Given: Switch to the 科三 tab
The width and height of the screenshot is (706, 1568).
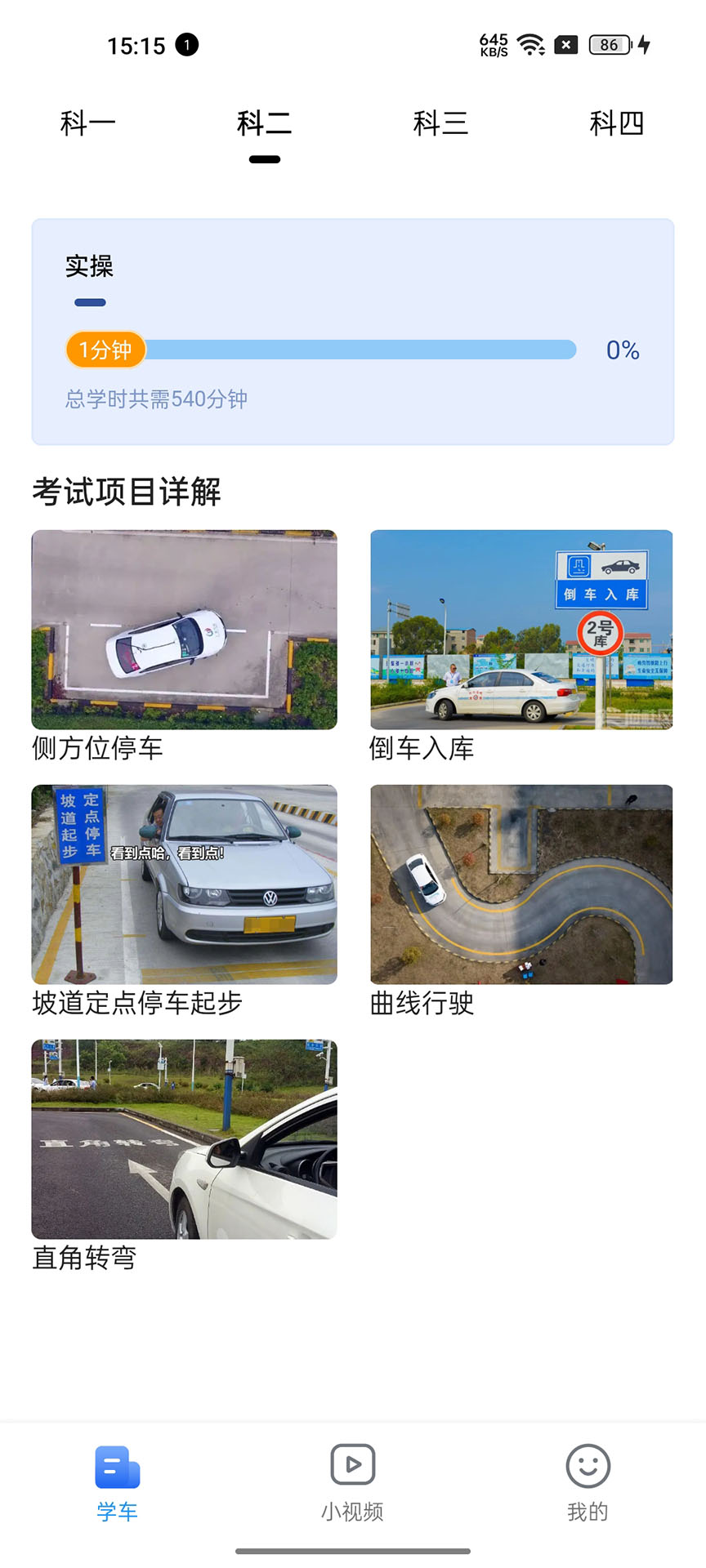Looking at the screenshot, I should 440,123.
